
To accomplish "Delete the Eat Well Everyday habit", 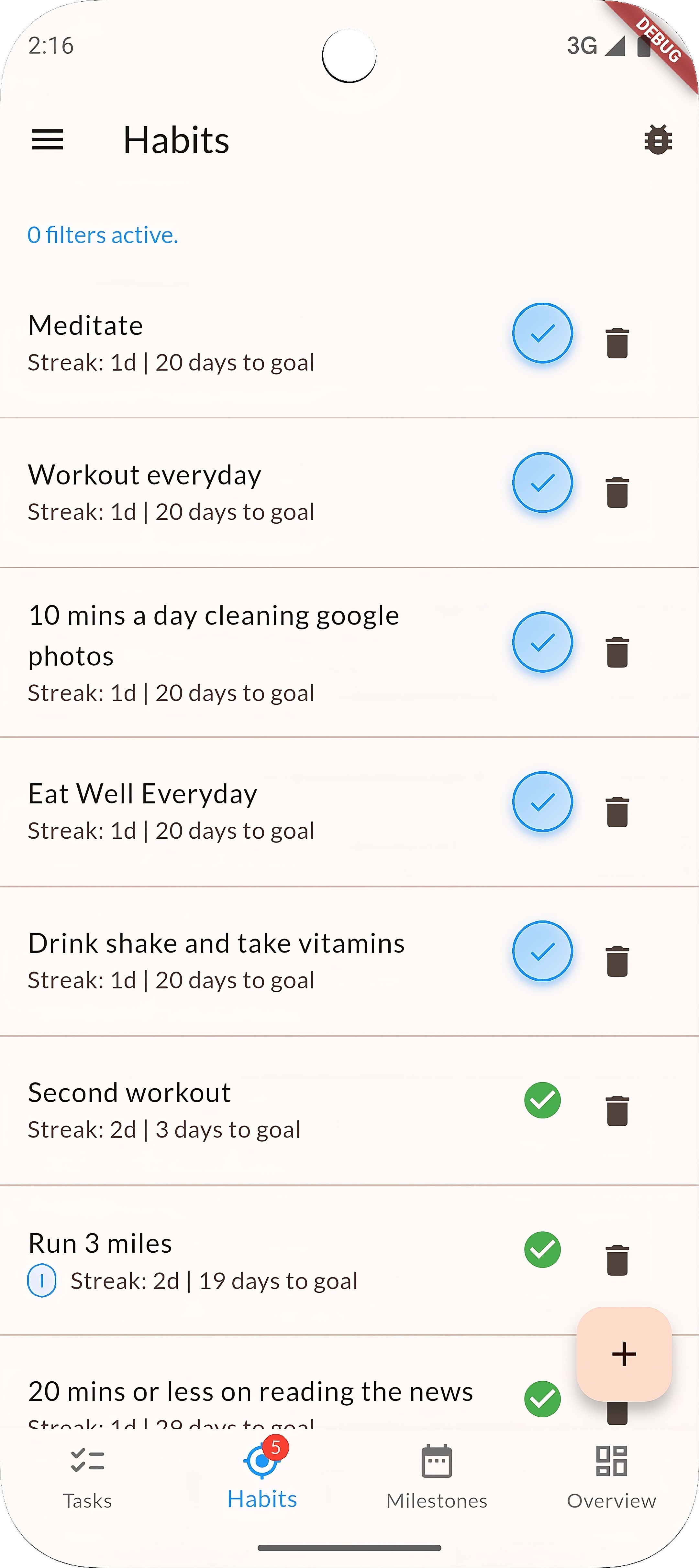I will pyautogui.click(x=617, y=811).
